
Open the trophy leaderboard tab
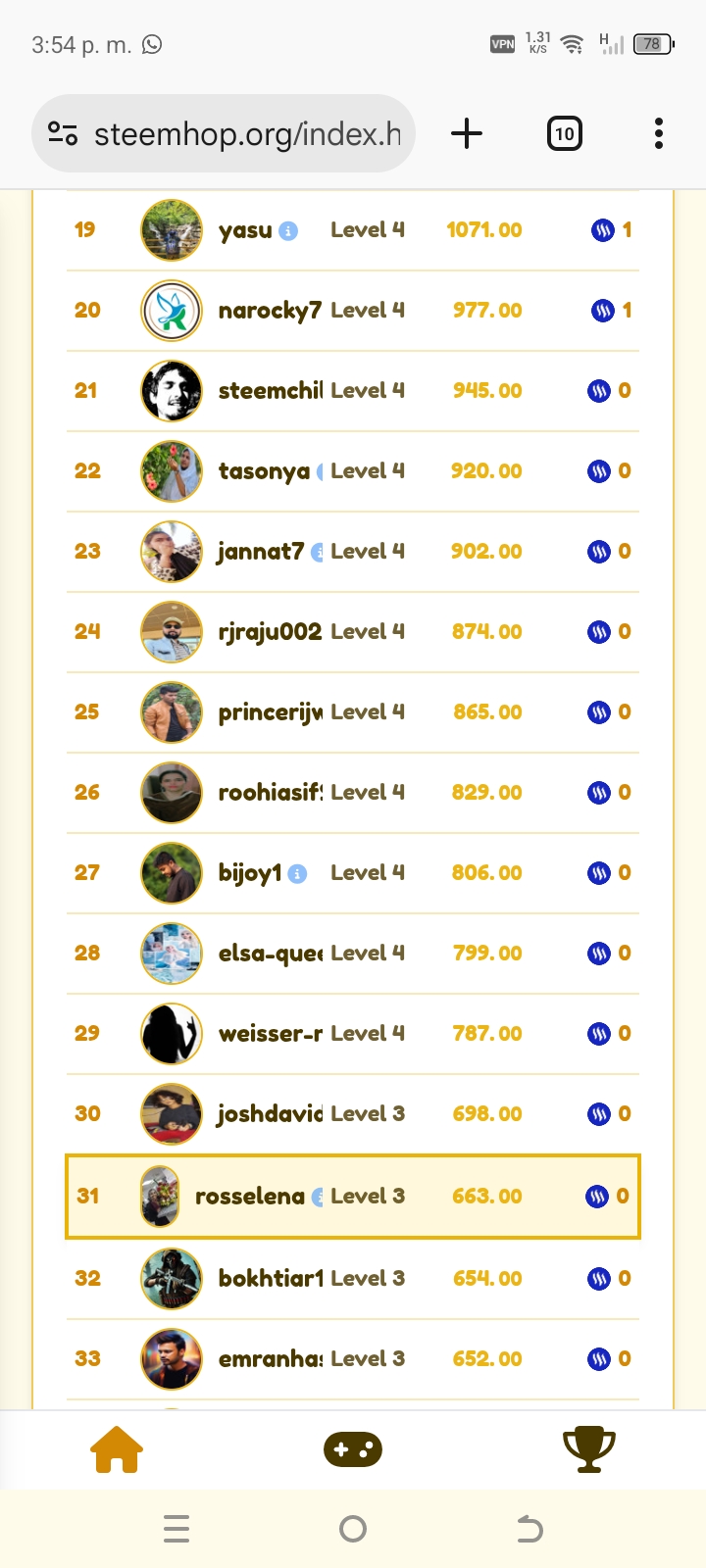[588, 1449]
